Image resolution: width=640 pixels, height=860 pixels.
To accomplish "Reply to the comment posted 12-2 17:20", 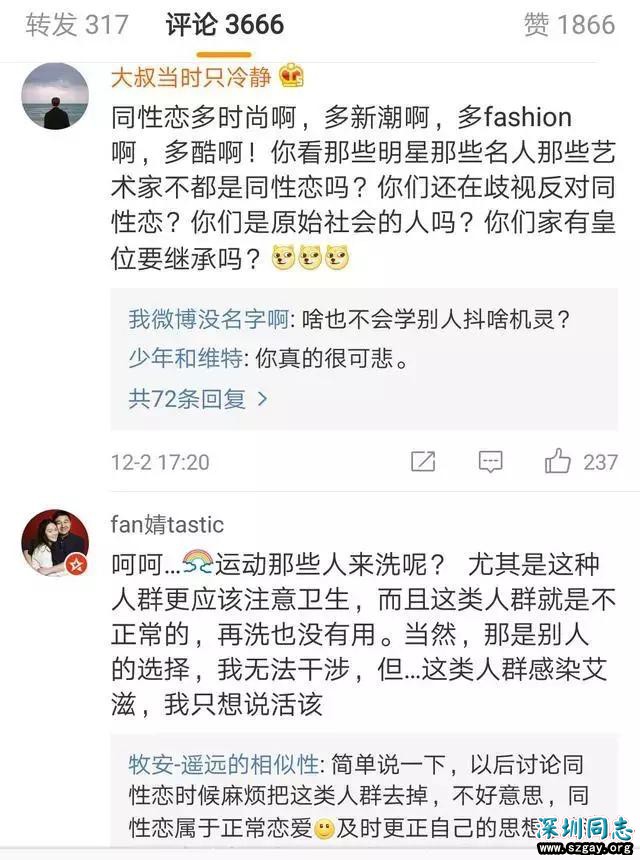I will pos(490,461).
